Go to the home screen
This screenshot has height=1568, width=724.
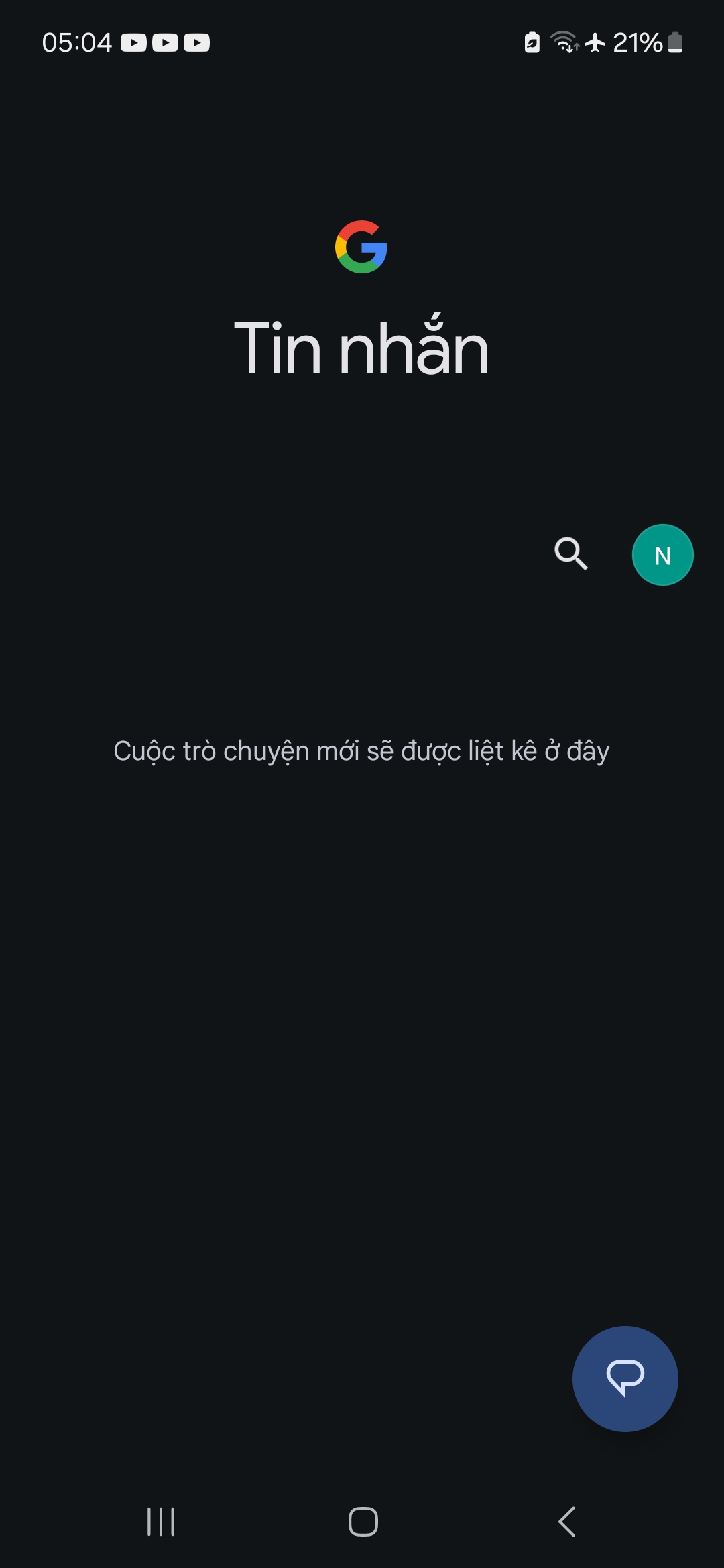pyautogui.click(x=363, y=1521)
